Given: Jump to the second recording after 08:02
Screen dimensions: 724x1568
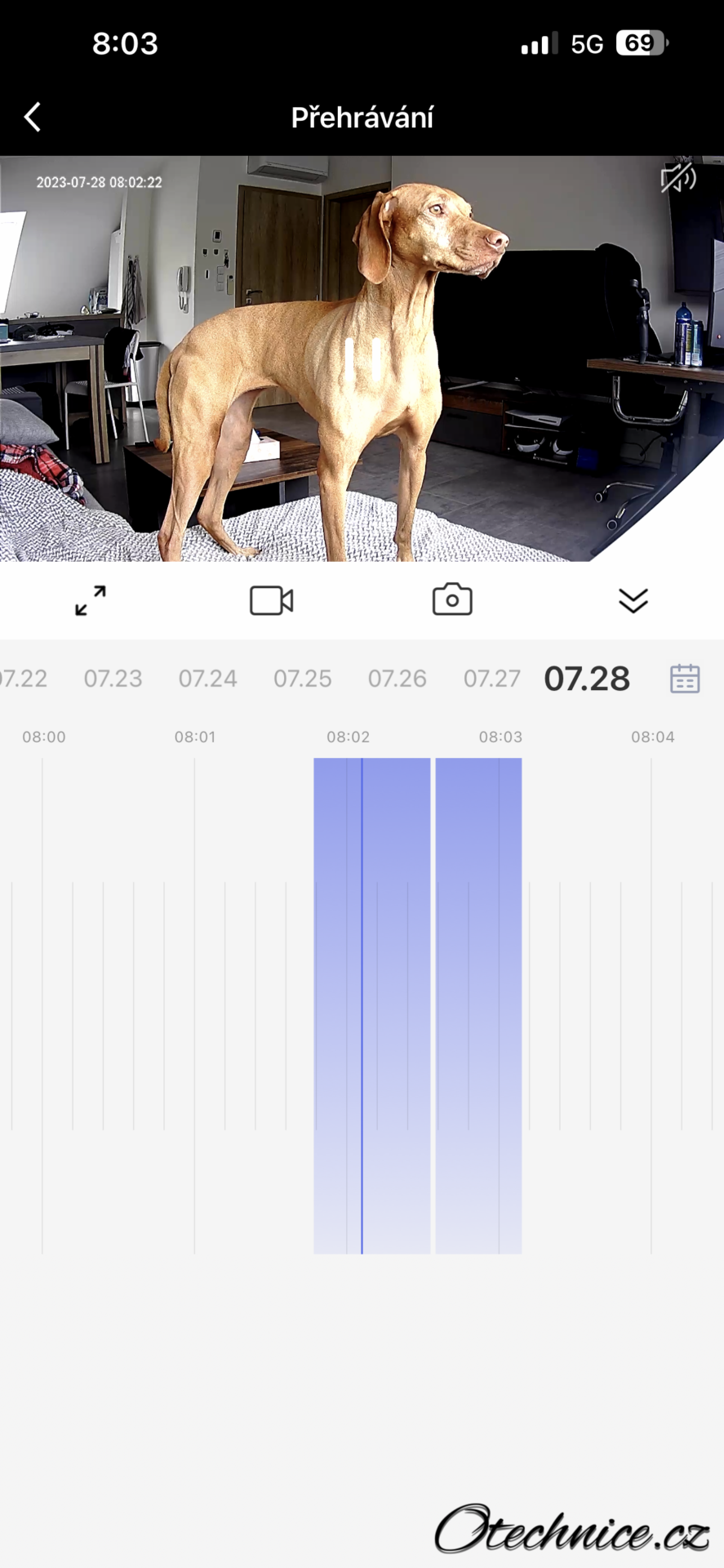Looking at the screenshot, I should [x=478, y=1004].
